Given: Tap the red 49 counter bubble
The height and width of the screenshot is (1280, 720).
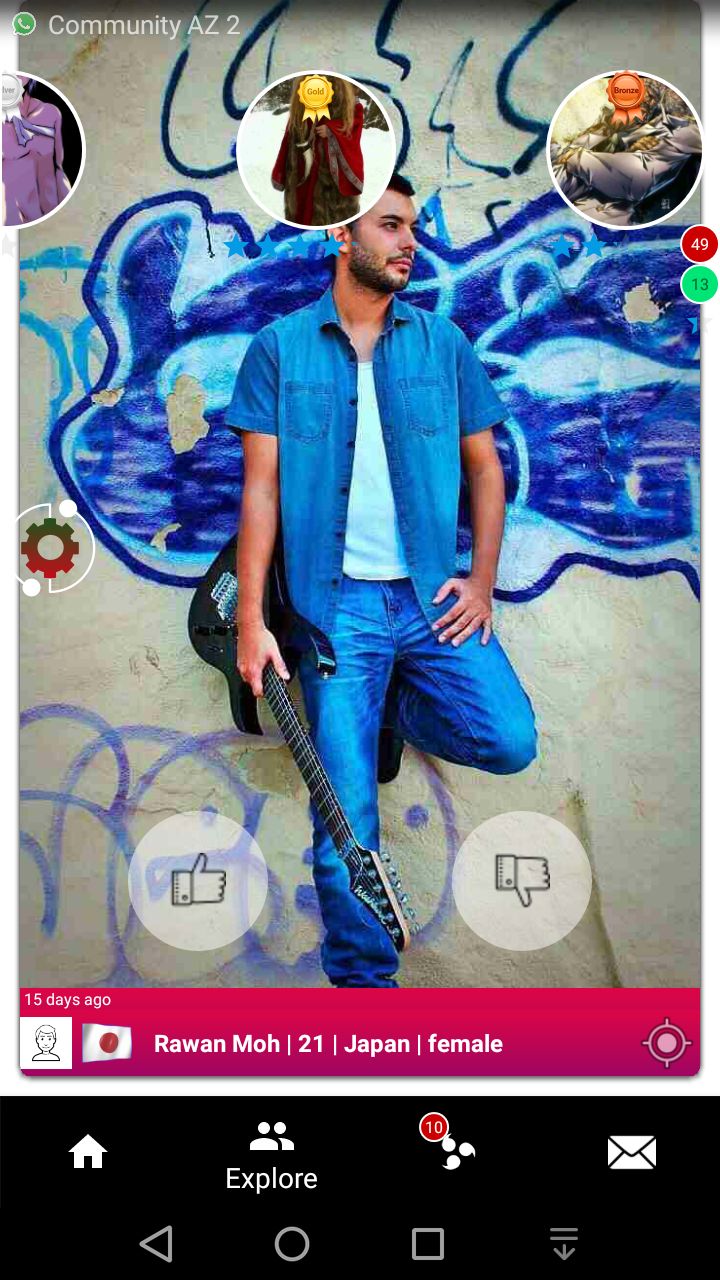Looking at the screenshot, I should 699,244.
